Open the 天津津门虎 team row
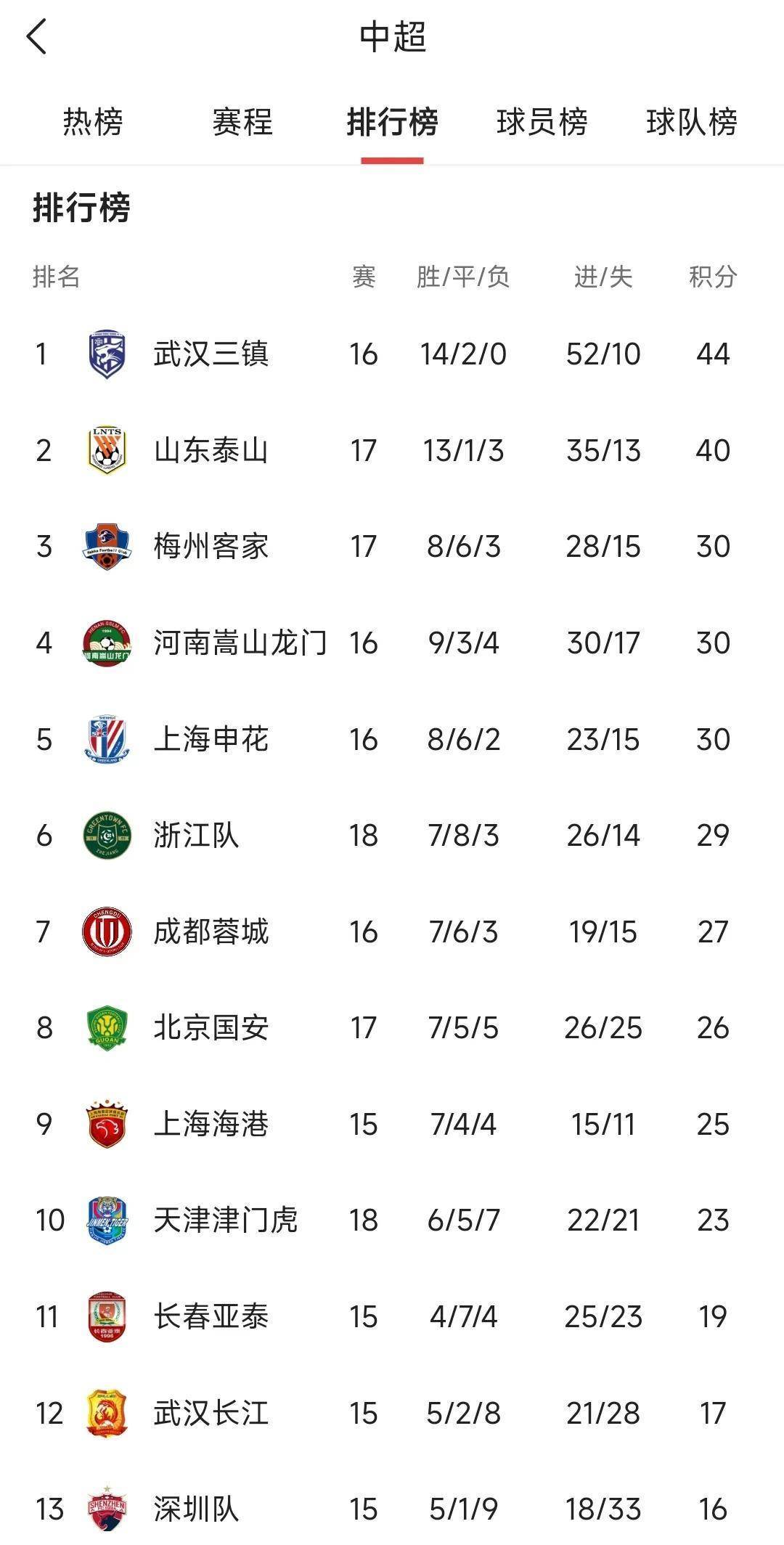The width and height of the screenshot is (784, 1545). coord(225,1220)
